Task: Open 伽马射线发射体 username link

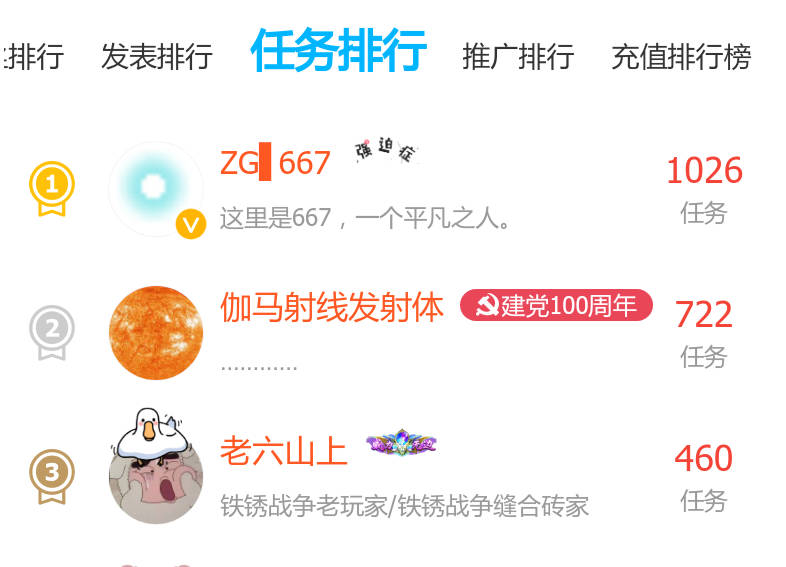Action: [x=331, y=307]
